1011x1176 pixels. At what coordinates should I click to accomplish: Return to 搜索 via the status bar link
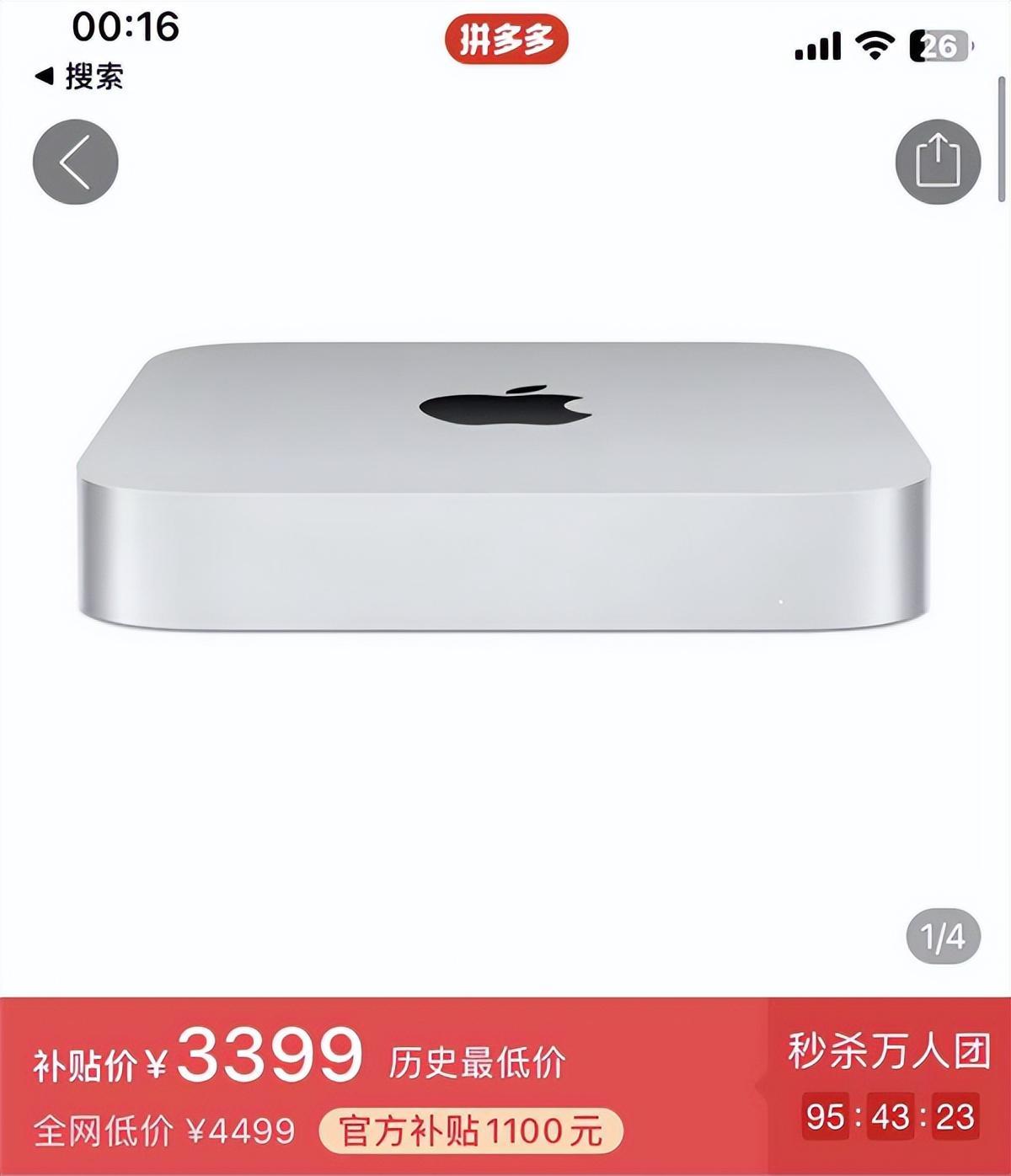79,77
